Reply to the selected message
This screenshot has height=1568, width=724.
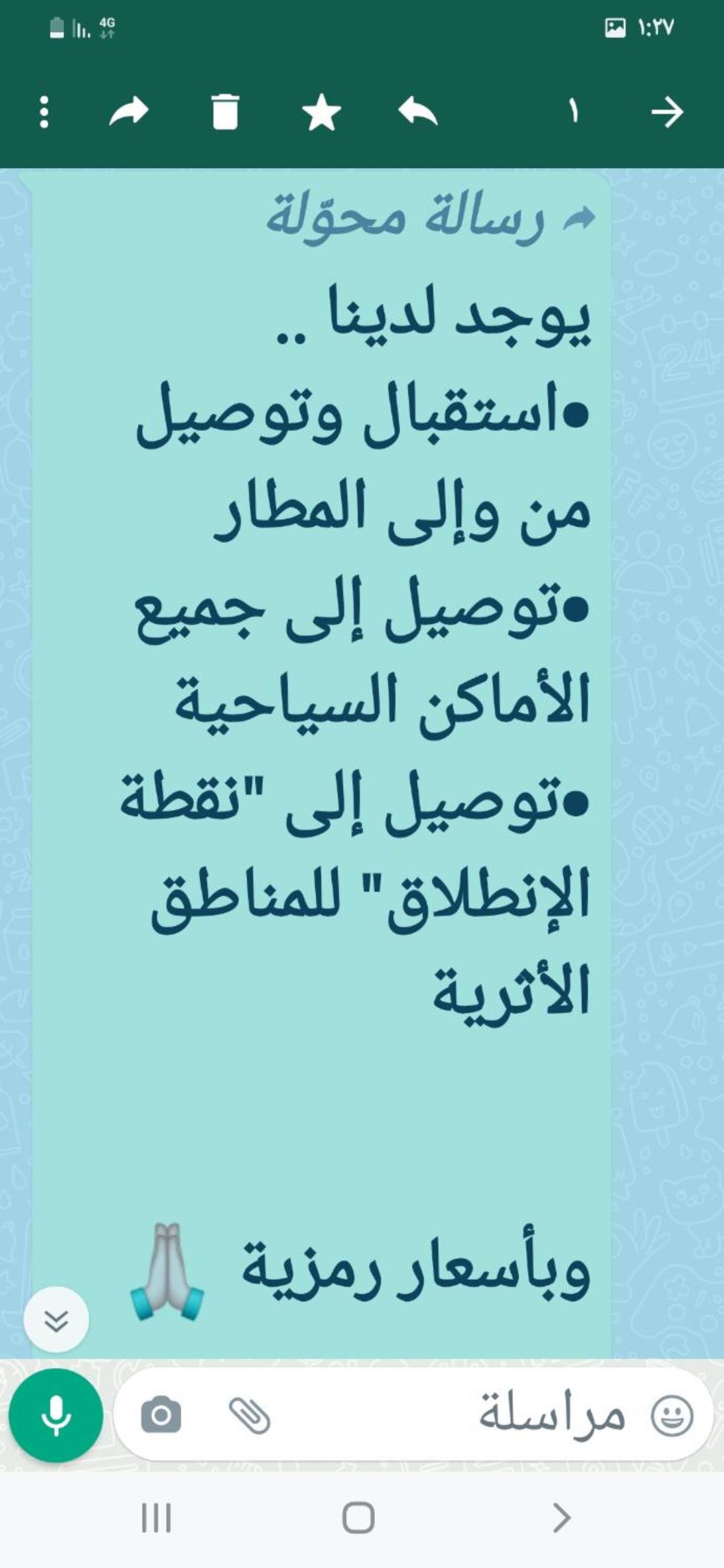click(418, 111)
